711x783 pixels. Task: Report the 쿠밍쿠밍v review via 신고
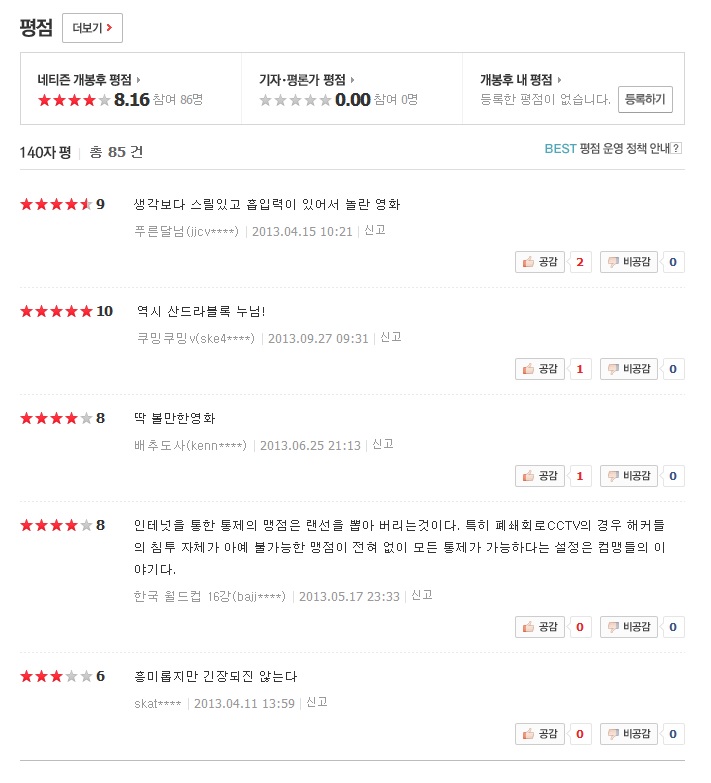[391, 337]
